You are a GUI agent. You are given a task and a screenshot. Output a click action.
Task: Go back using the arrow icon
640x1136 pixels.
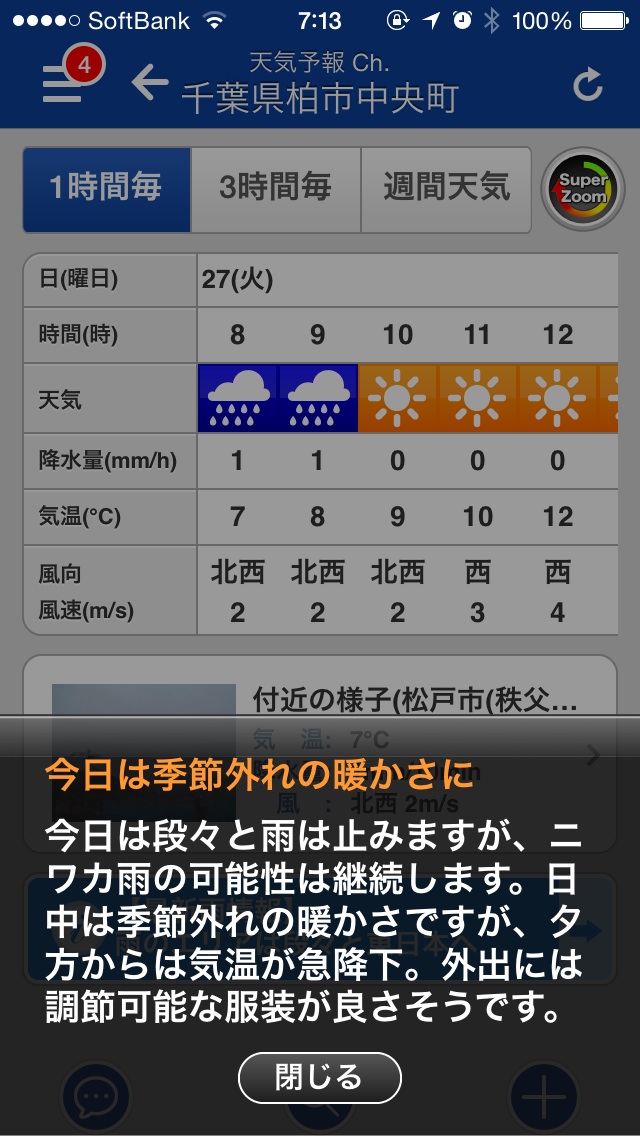pos(150,82)
